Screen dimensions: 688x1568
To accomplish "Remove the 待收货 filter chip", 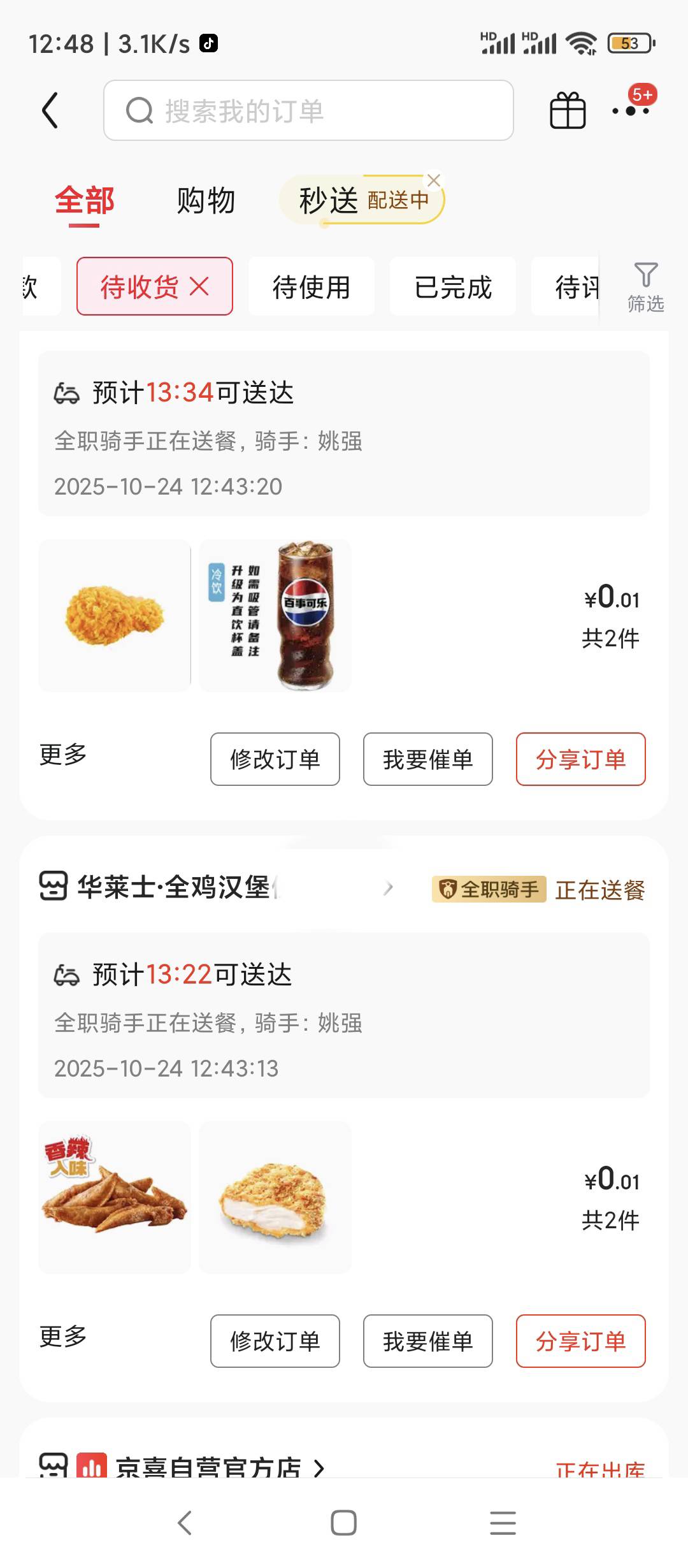I will pyautogui.click(x=199, y=287).
